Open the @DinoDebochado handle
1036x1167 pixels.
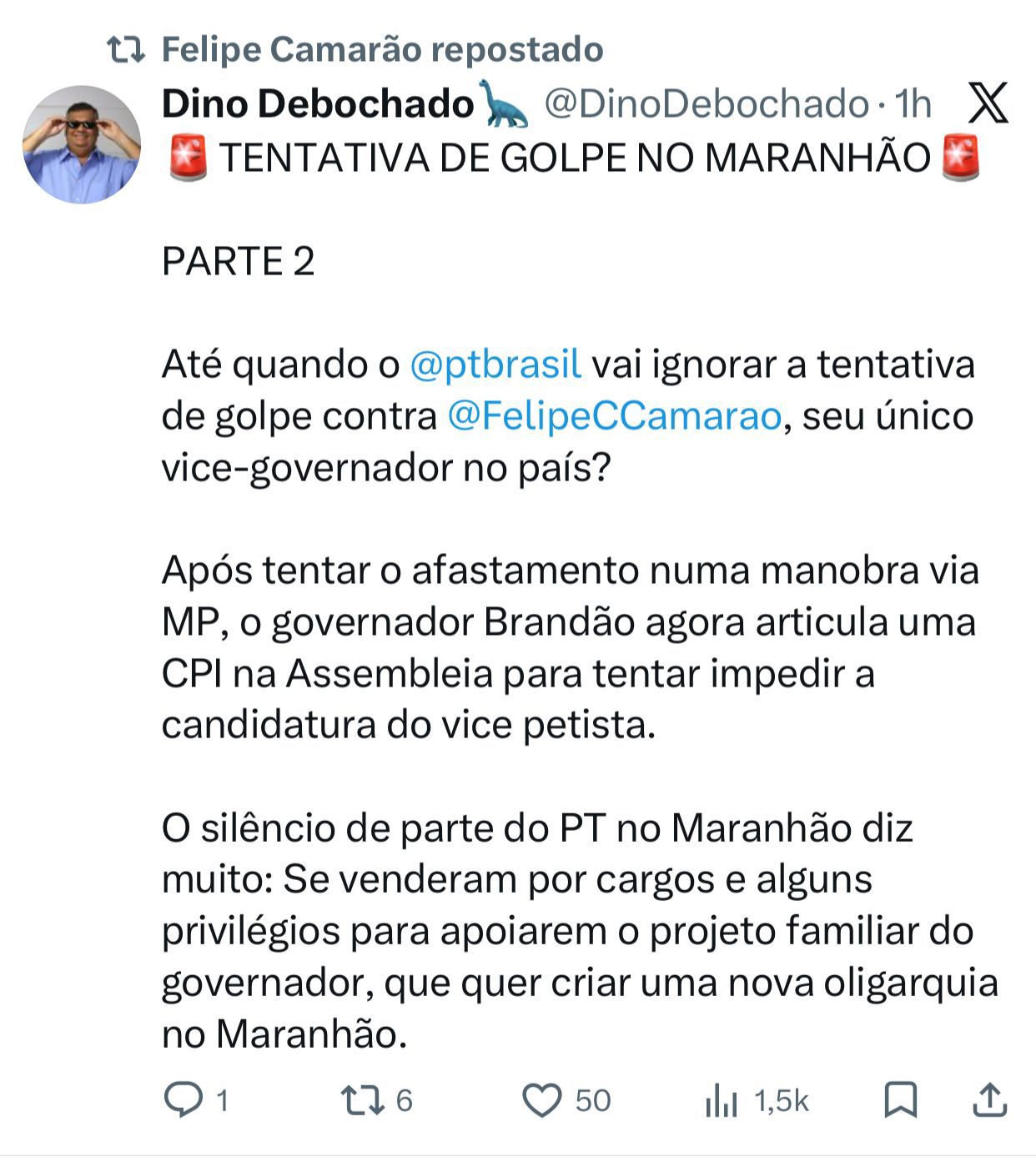pos(706,104)
